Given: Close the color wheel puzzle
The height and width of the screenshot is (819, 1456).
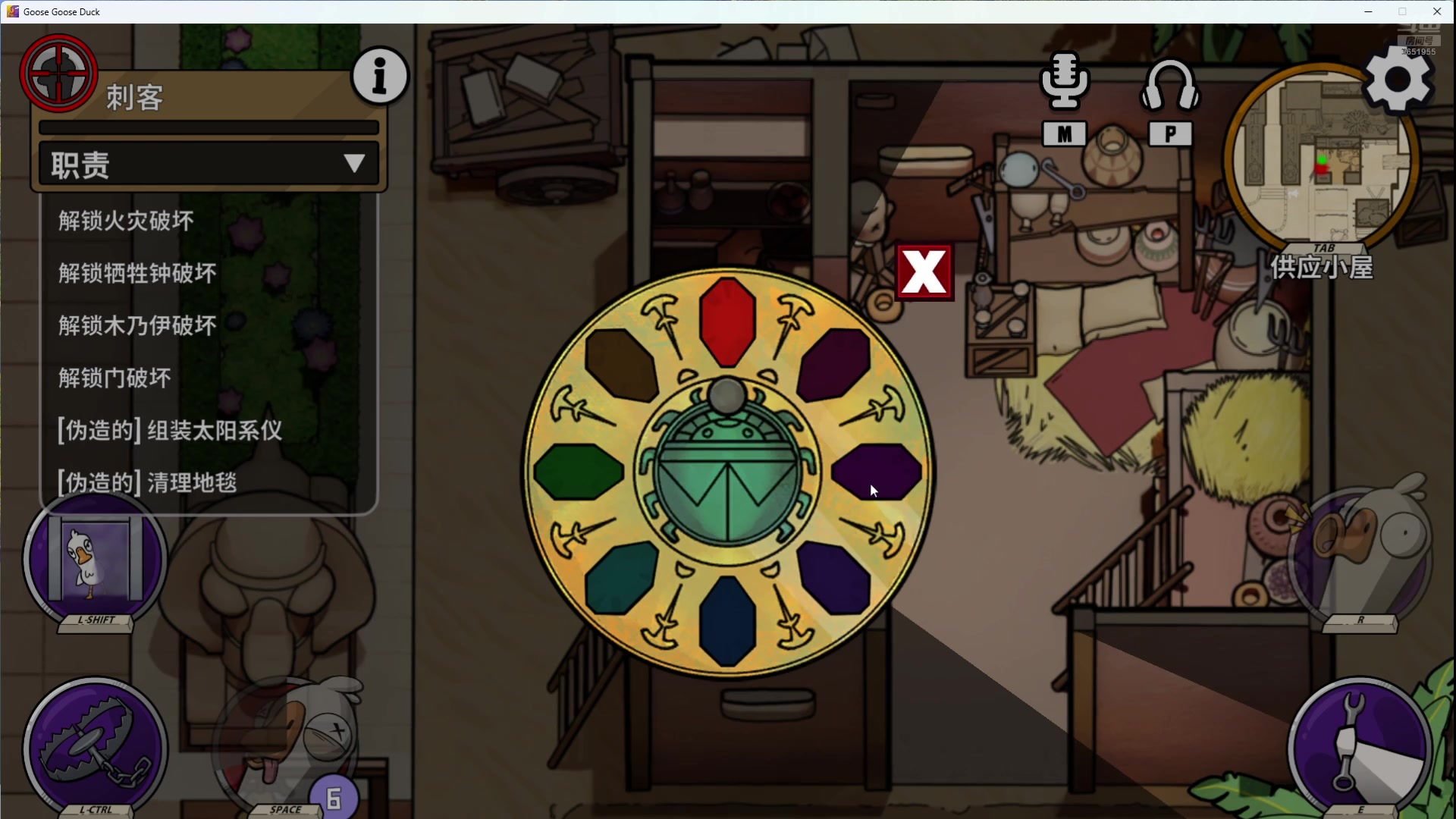Looking at the screenshot, I should click(924, 272).
